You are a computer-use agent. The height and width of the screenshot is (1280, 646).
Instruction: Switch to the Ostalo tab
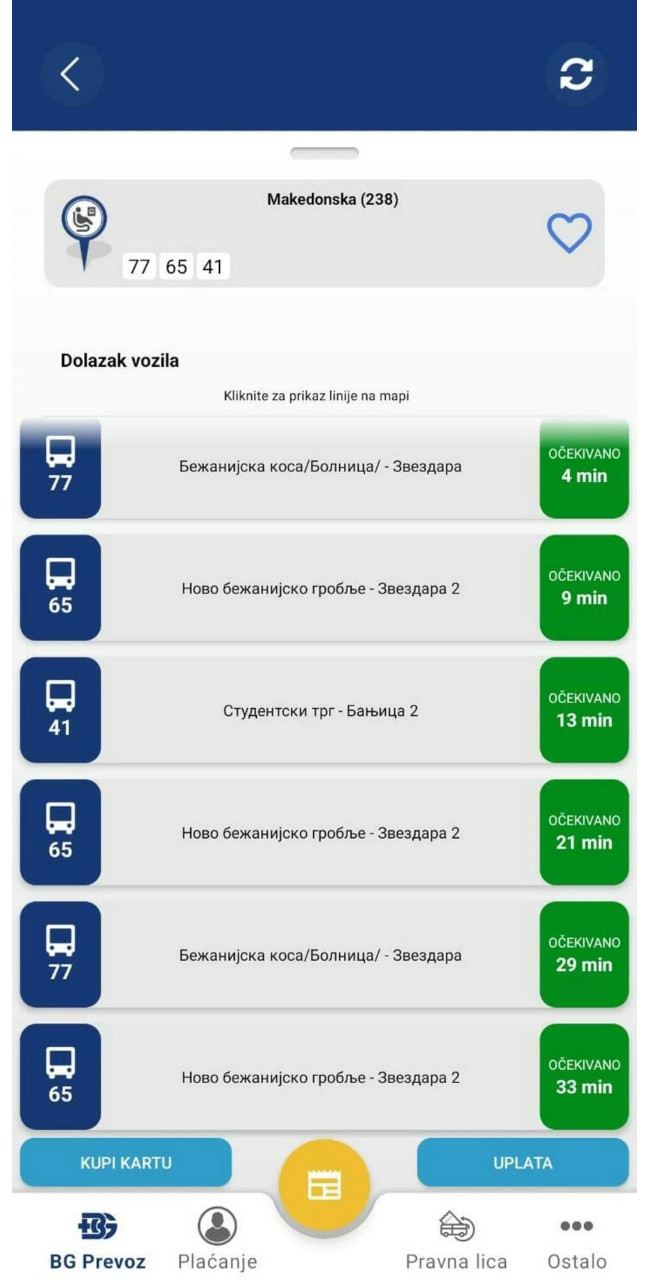(577, 1240)
